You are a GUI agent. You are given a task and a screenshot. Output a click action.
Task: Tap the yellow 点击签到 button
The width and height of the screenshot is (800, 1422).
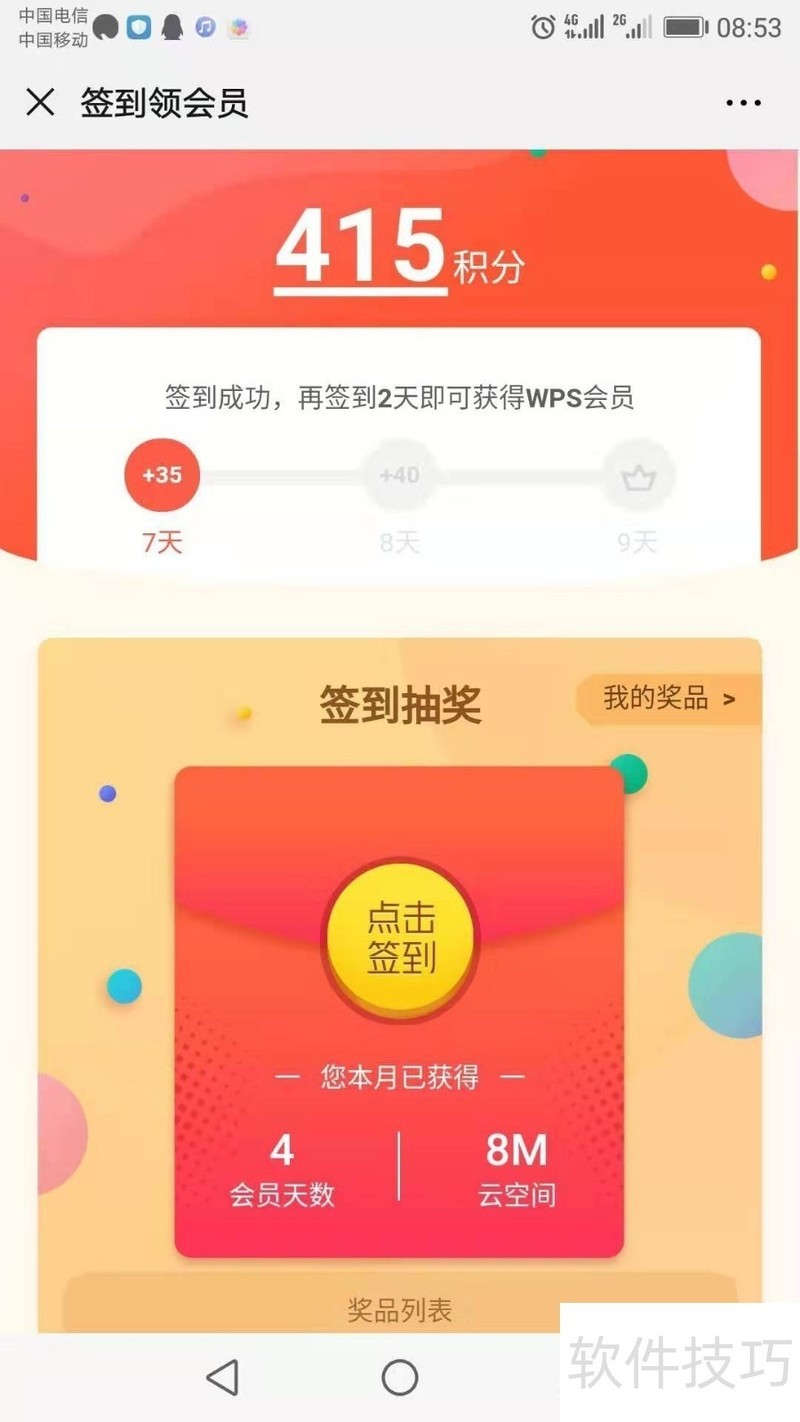click(400, 938)
